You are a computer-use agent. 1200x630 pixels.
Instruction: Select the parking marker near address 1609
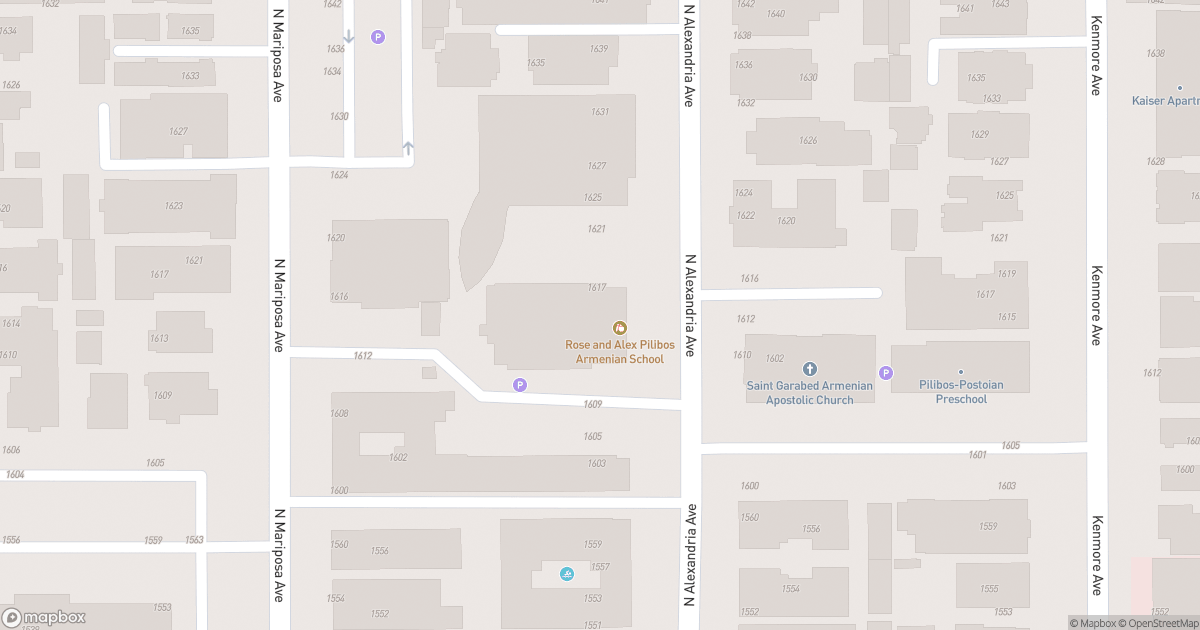[x=519, y=385]
